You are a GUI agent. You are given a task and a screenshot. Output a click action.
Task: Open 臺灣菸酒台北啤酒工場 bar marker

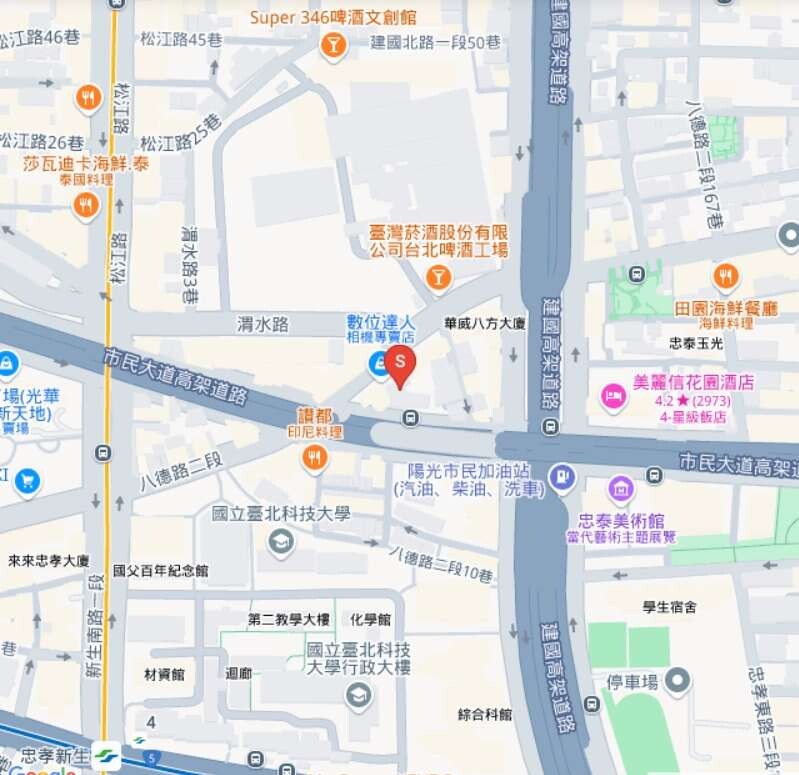pos(437,276)
